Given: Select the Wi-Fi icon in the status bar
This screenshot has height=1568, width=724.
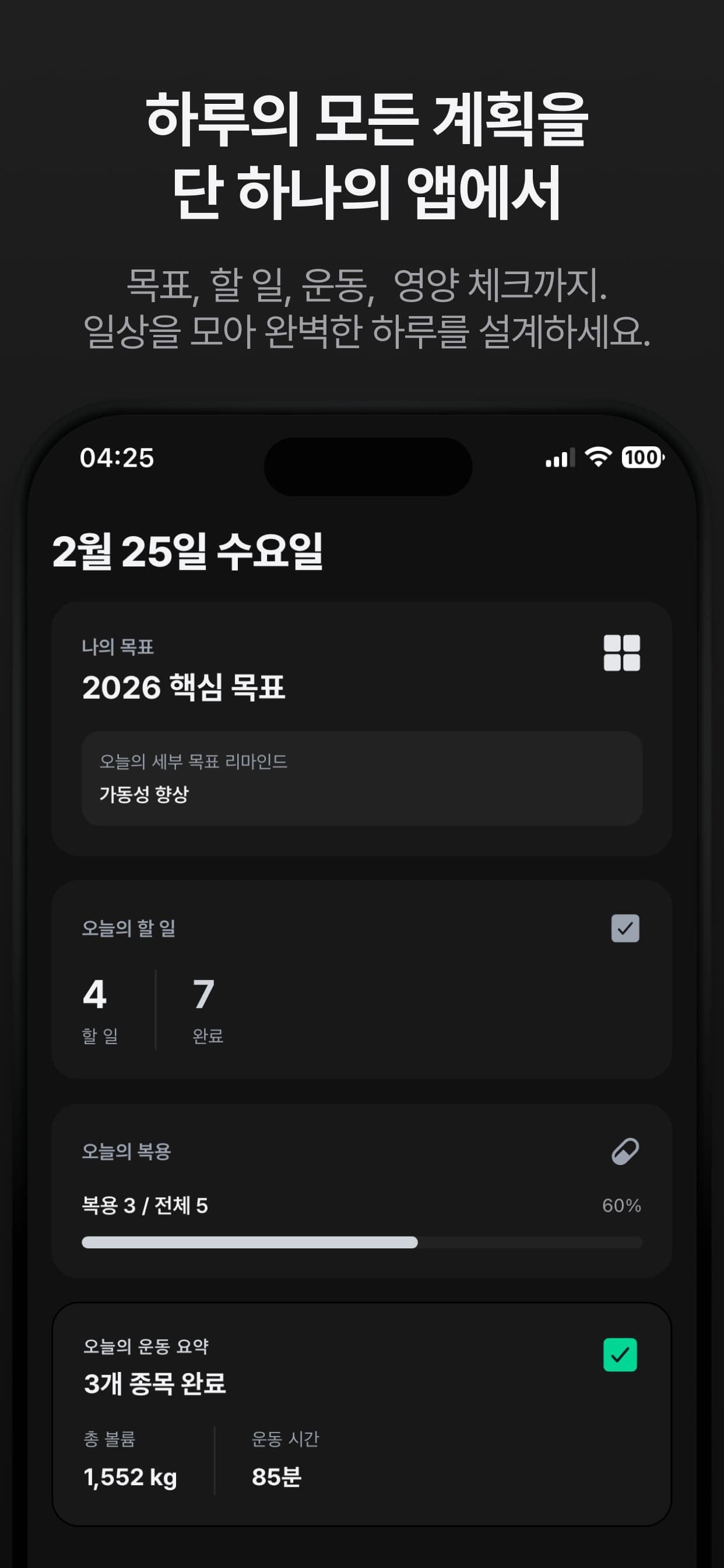Looking at the screenshot, I should click(x=597, y=459).
